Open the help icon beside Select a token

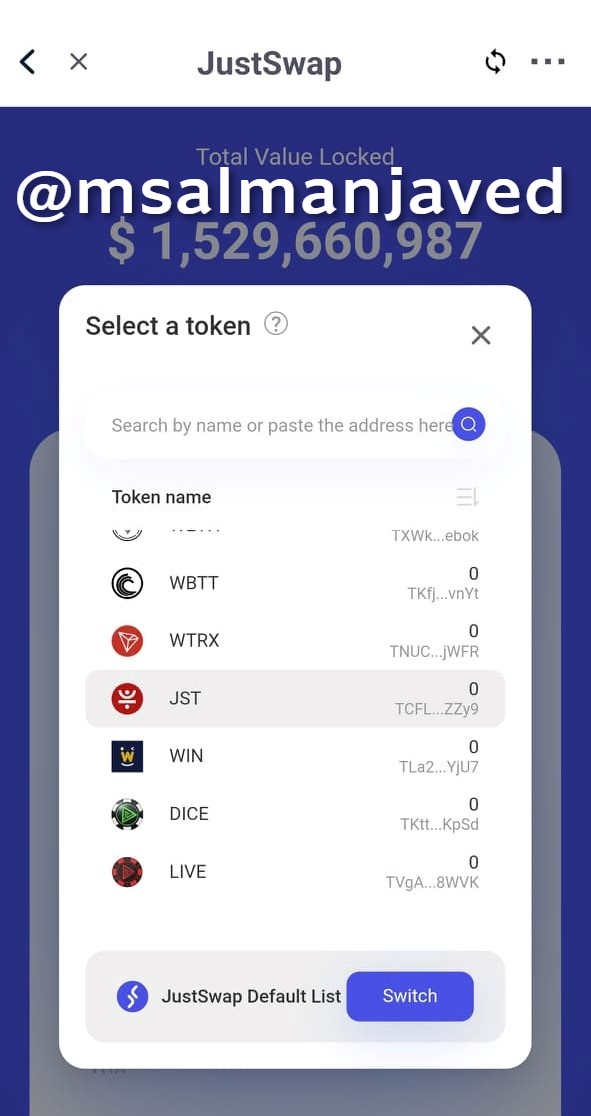276,325
